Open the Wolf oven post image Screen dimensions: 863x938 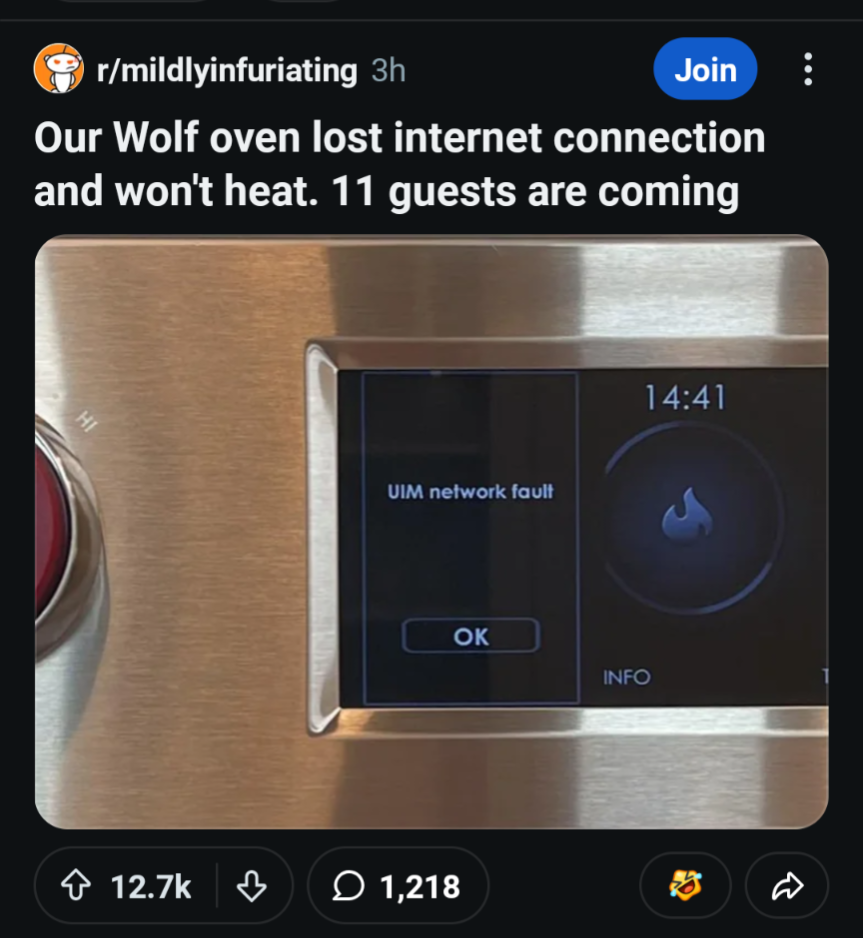431,532
